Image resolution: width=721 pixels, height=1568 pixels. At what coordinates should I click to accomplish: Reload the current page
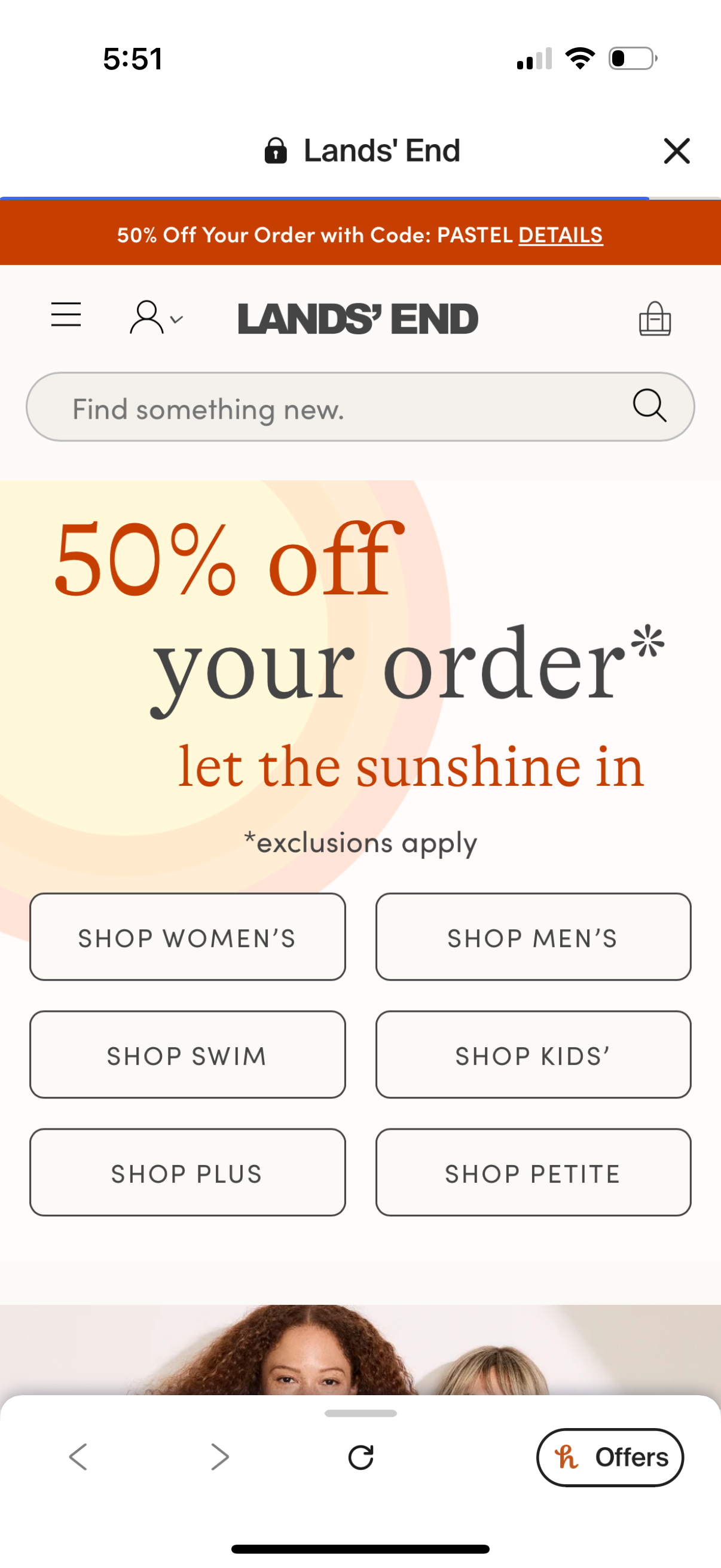[x=360, y=1457]
